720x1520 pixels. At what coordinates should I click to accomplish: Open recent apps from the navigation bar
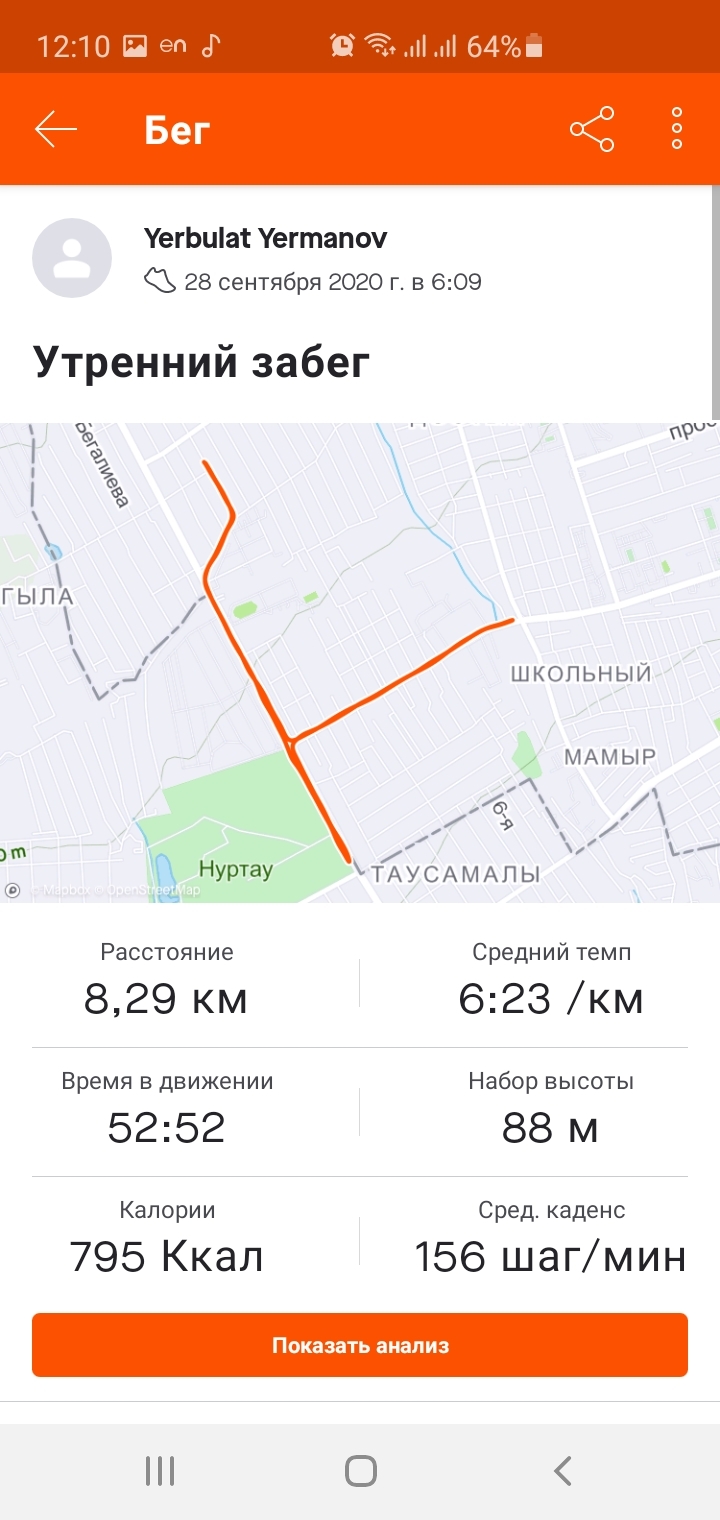point(160,1470)
